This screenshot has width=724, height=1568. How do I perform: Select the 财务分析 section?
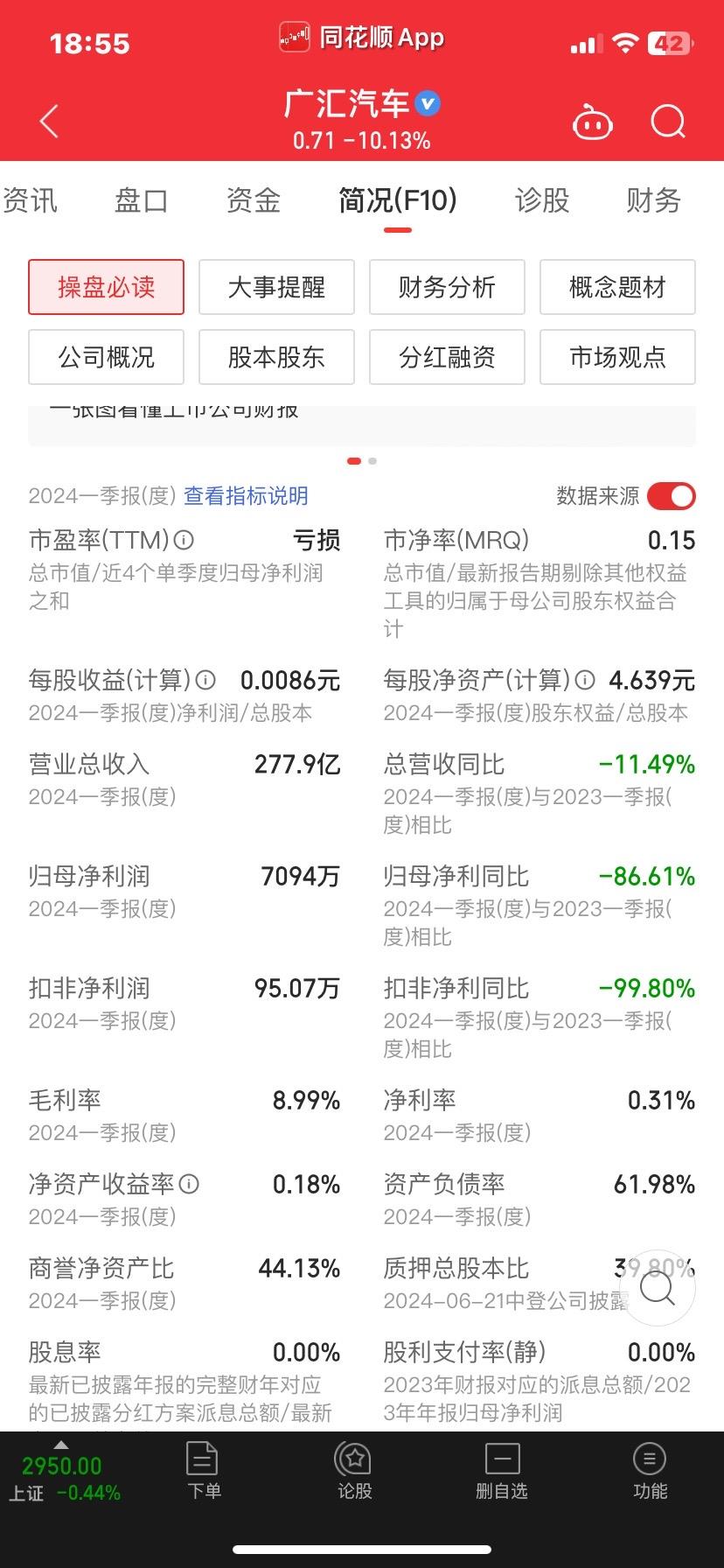click(x=447, y=287)
